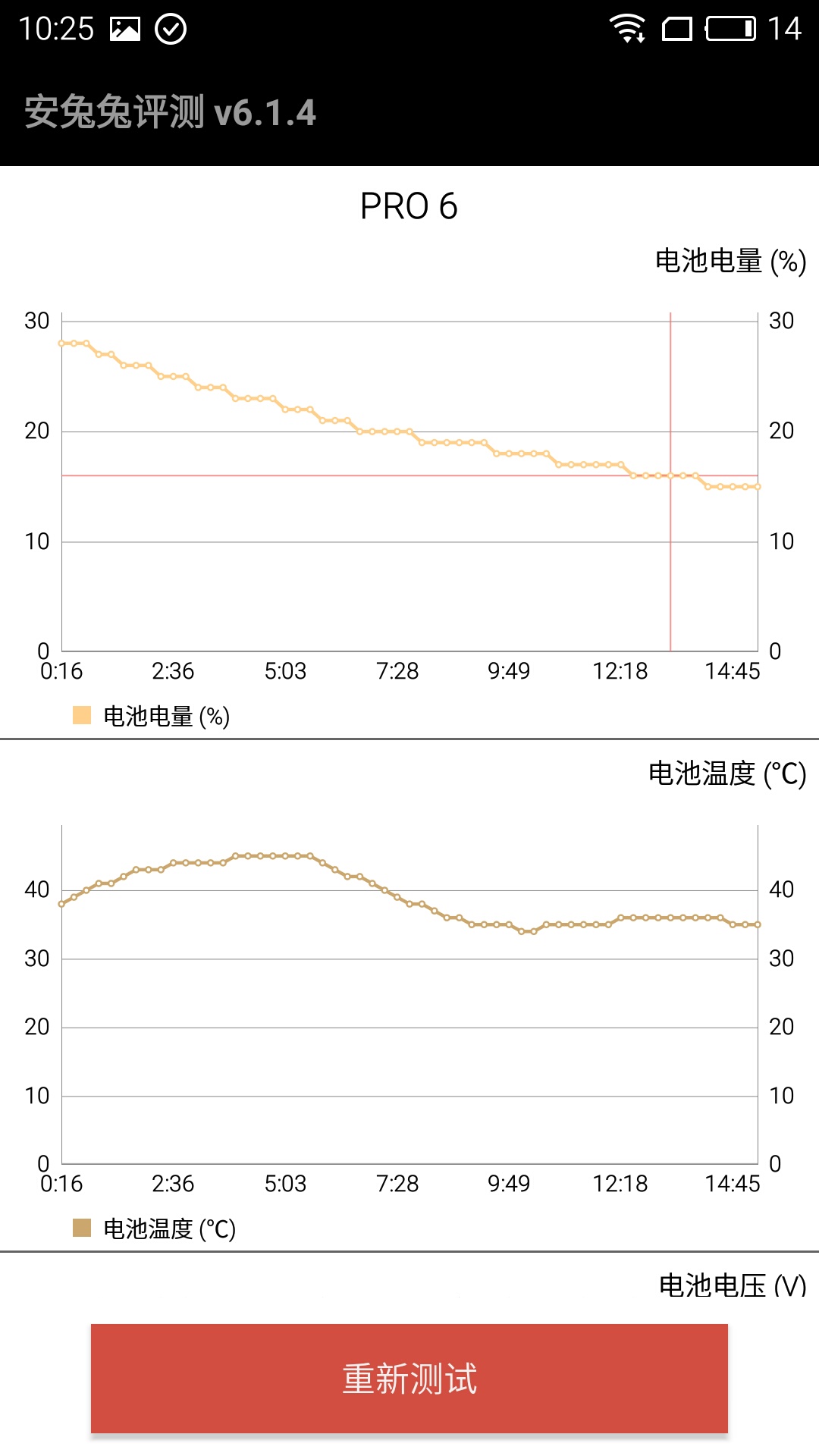Tap the 重新测试 retest button
Viewport: 819px width, 1456px height.
point(409,1378)
